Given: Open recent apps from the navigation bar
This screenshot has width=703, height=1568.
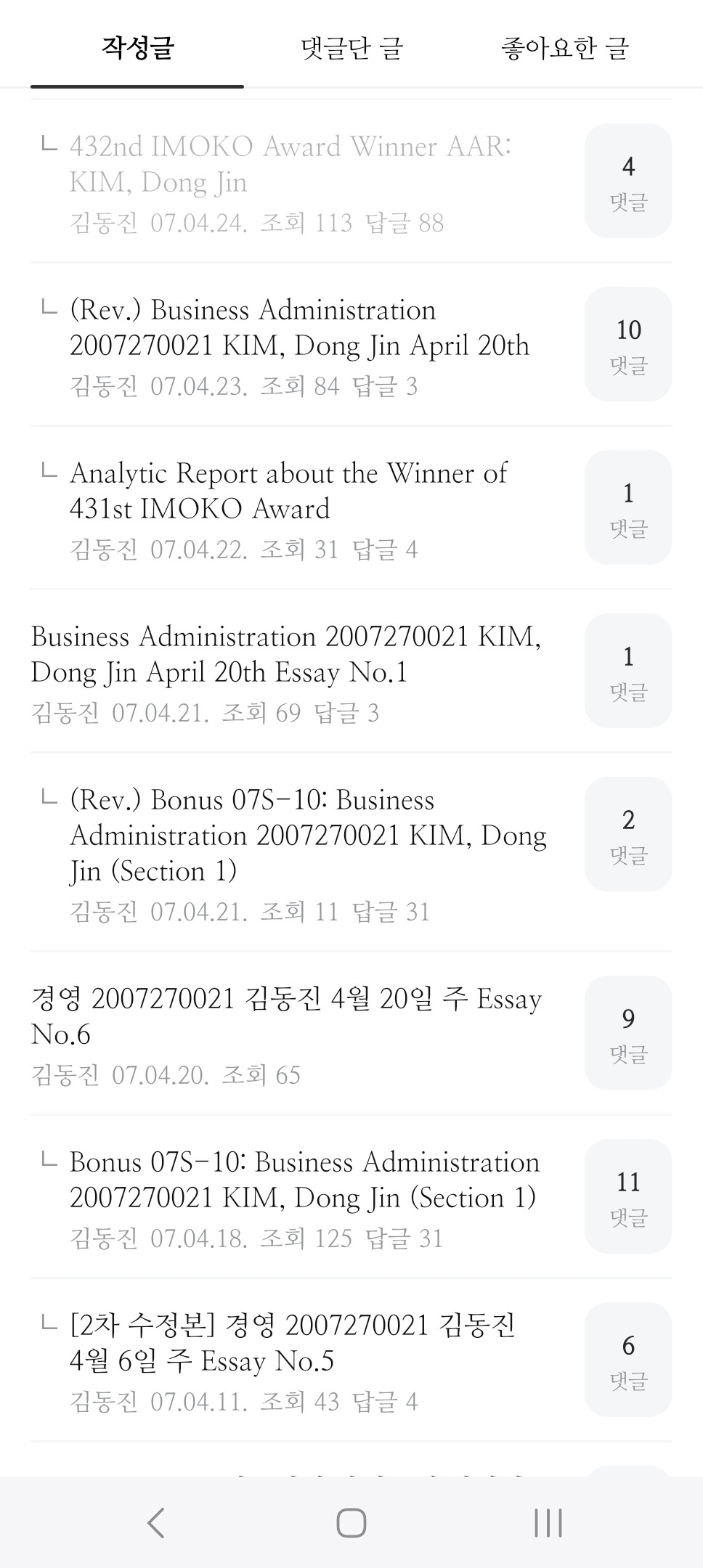Looking at the screenshot, I should (x=548, y=1522).
